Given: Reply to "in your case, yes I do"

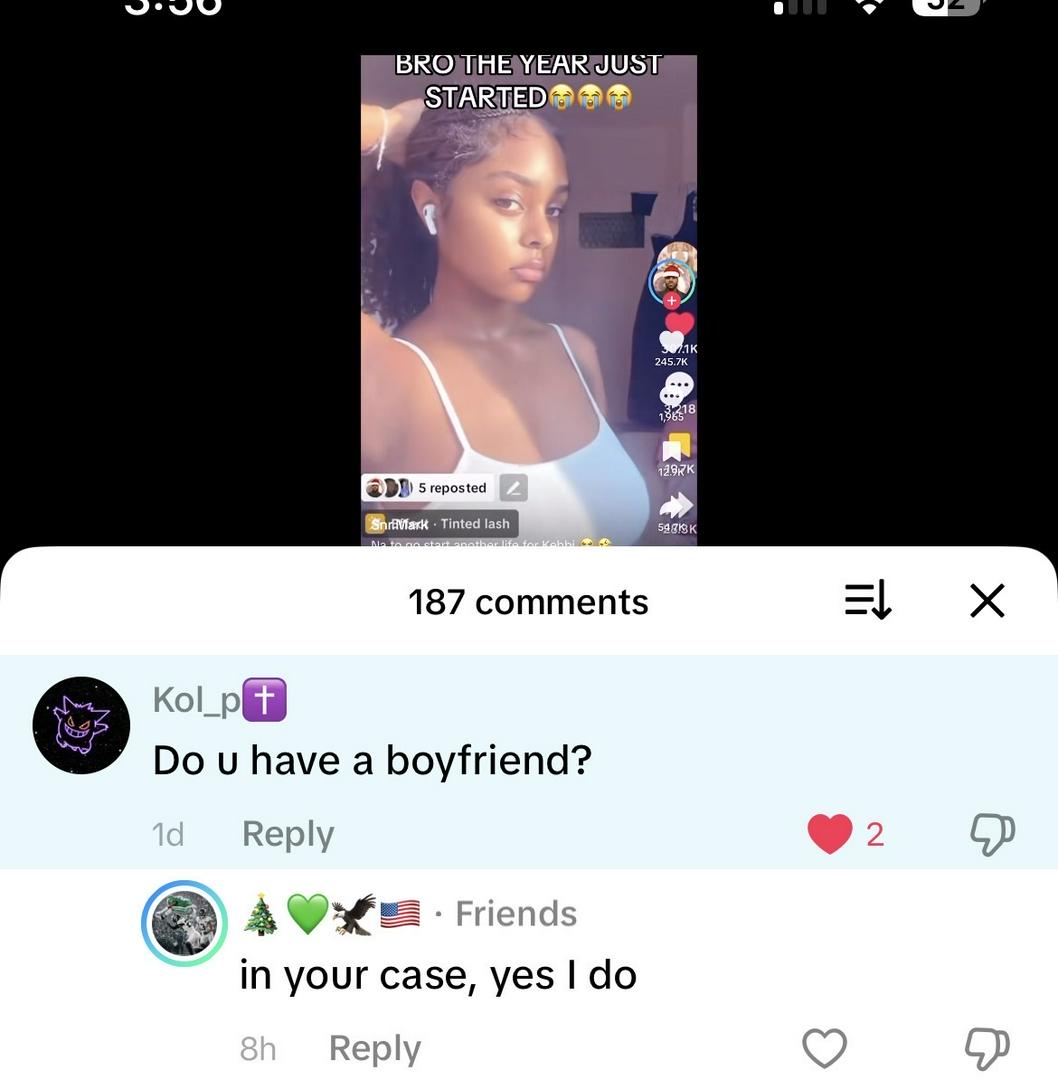Looking at the screenshot, I should [375, 1047].
